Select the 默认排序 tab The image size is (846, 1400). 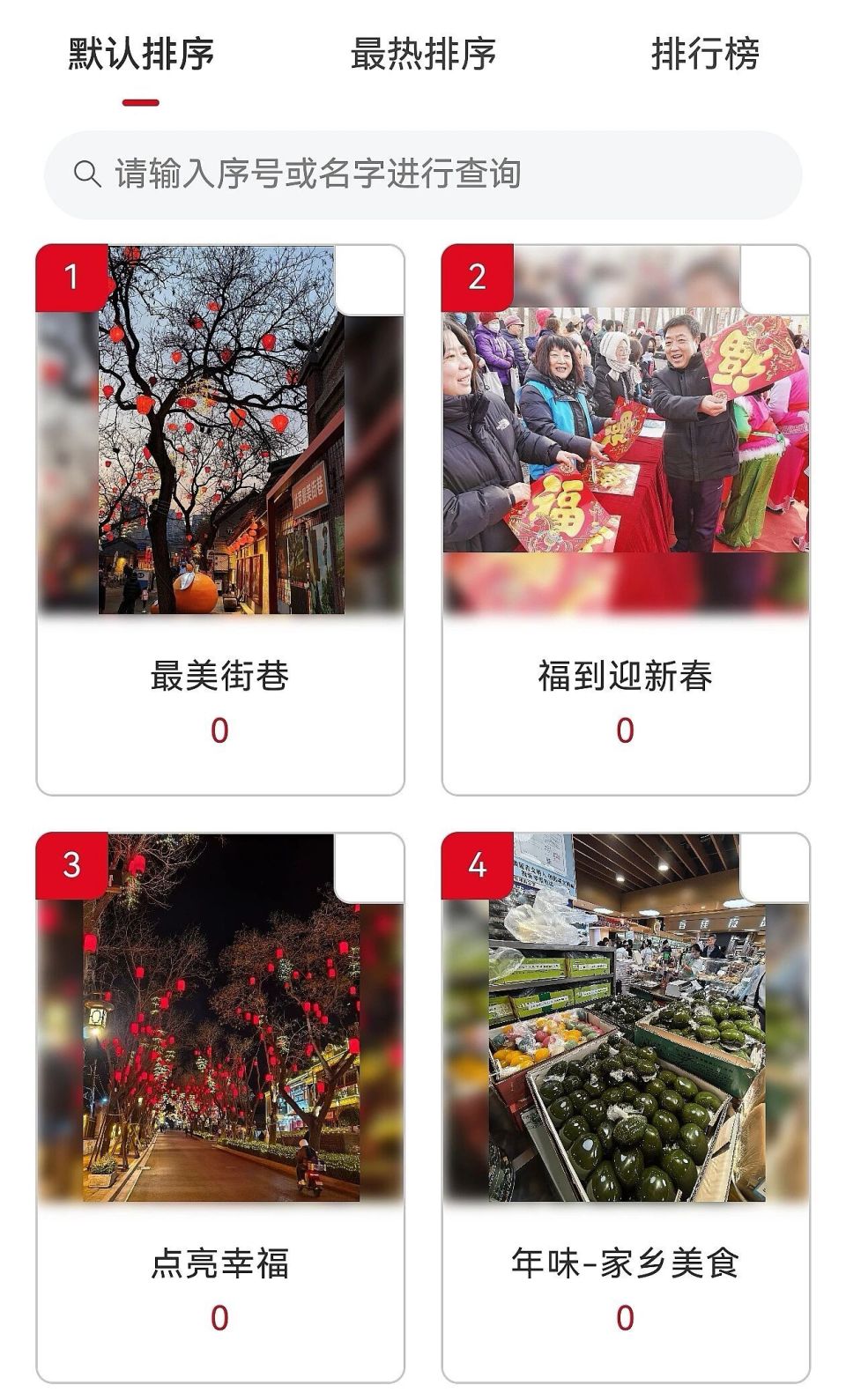pos(141,55)
